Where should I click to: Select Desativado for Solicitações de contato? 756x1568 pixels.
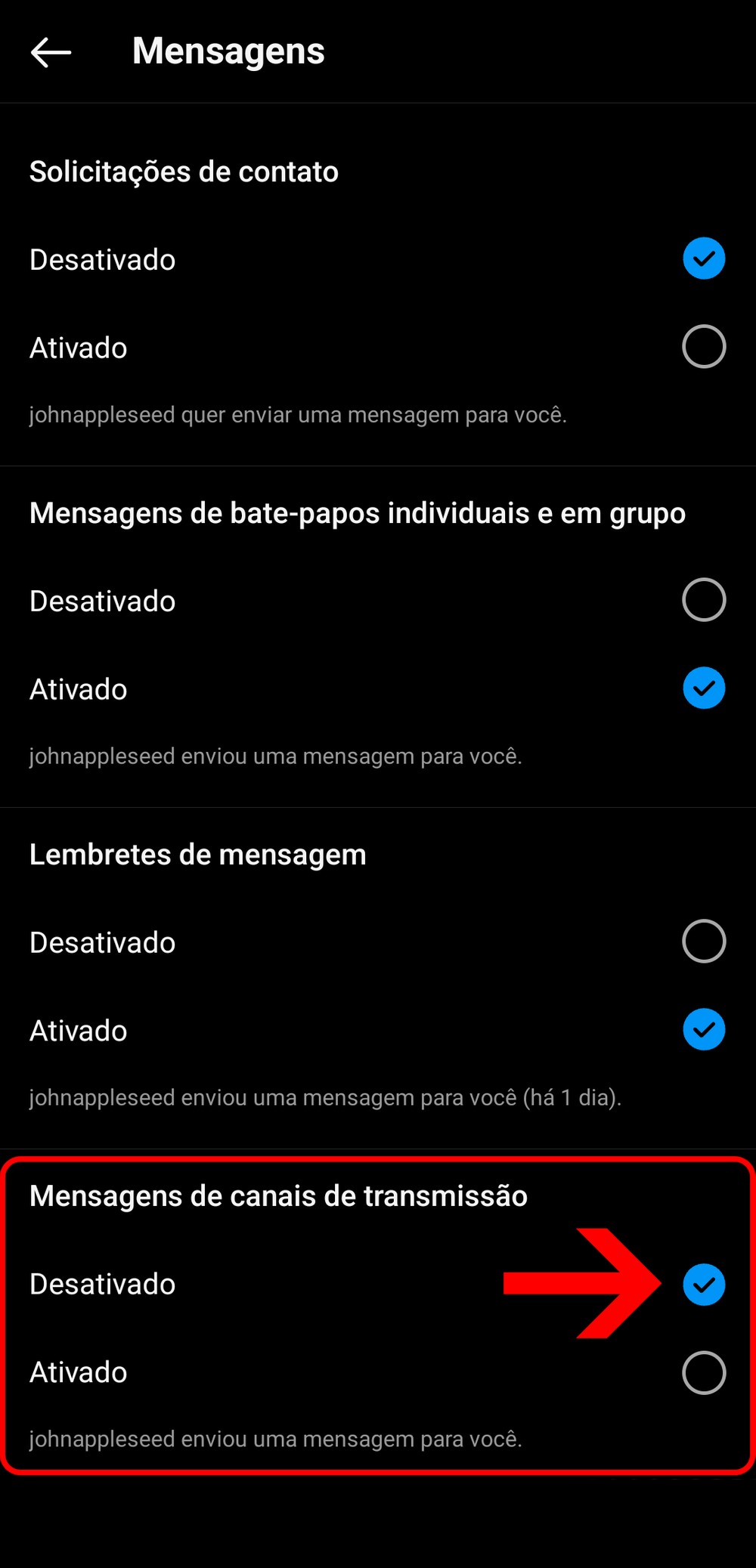tap(703, 259)
